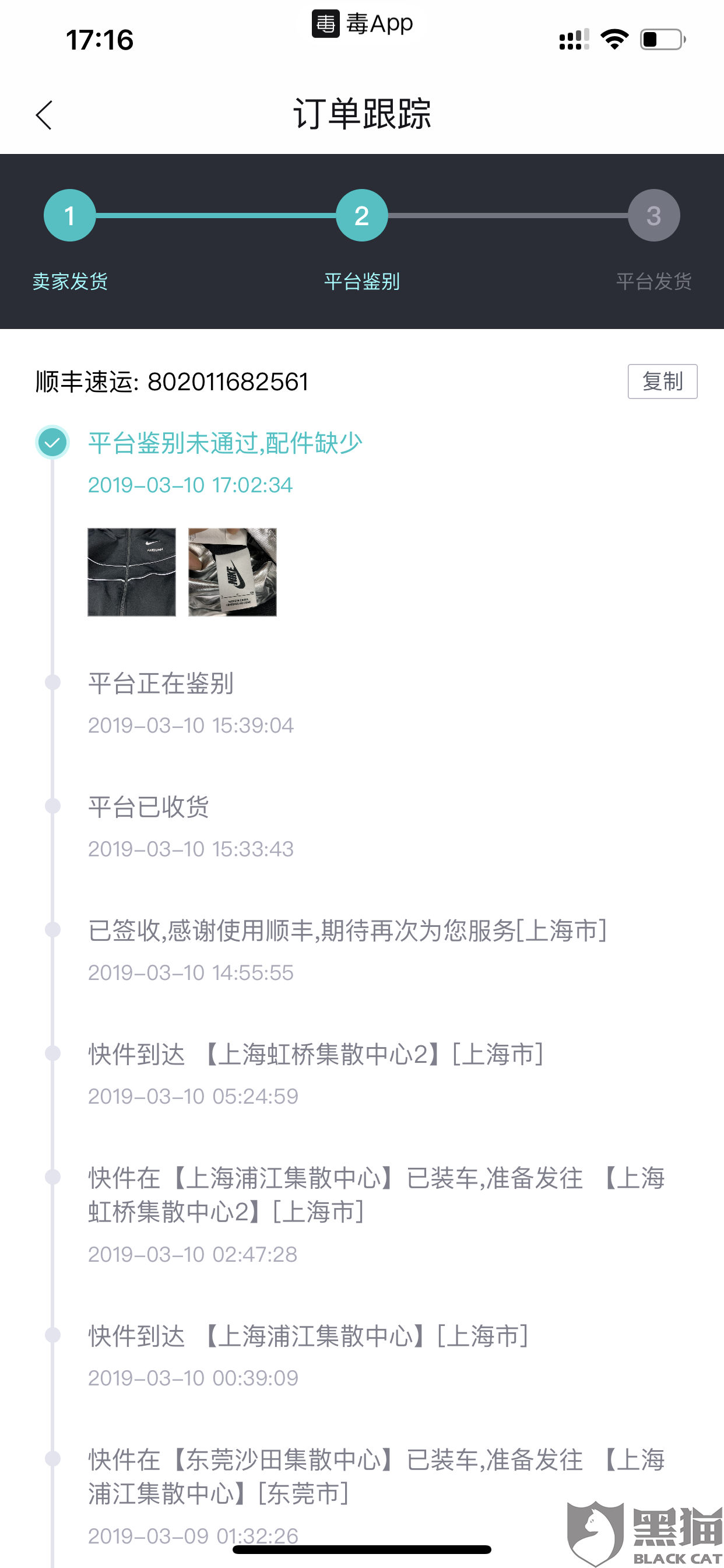Tap step 1 circle for 卖家发货
724x1568 pixels.
pos(69,214)
